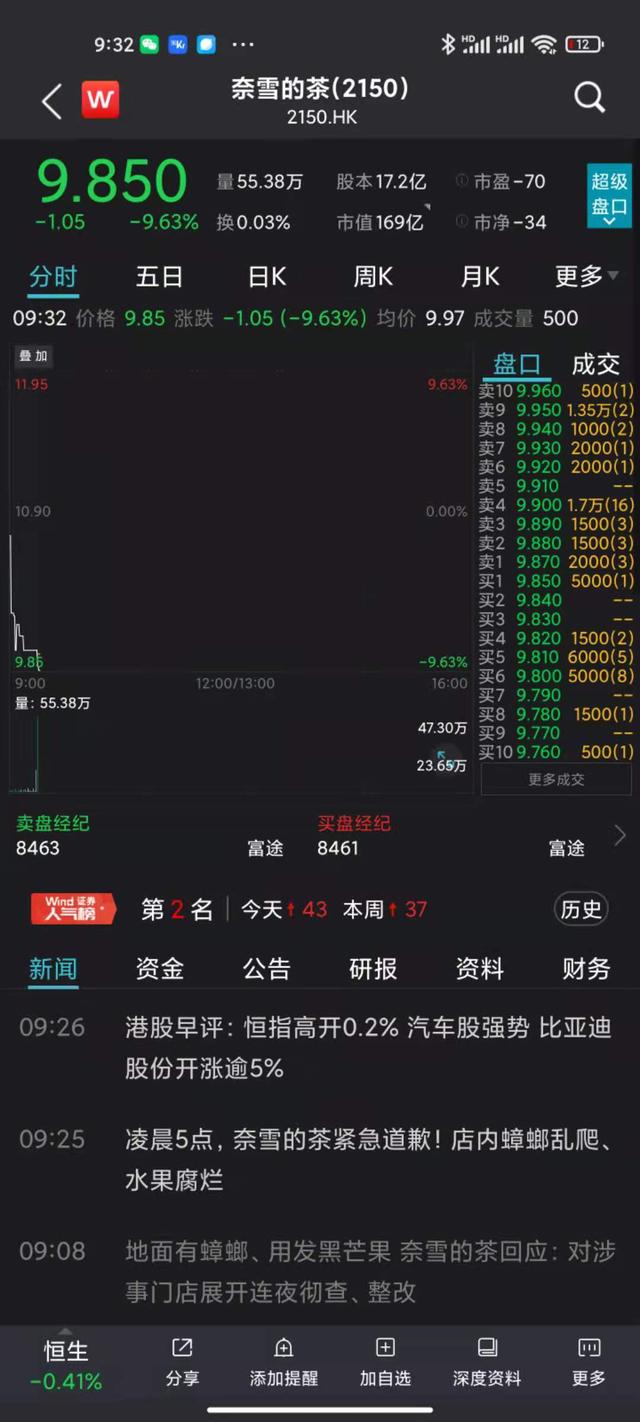View 更多成交 trade records
The image size is (640, 1422).
click(556, 779)
